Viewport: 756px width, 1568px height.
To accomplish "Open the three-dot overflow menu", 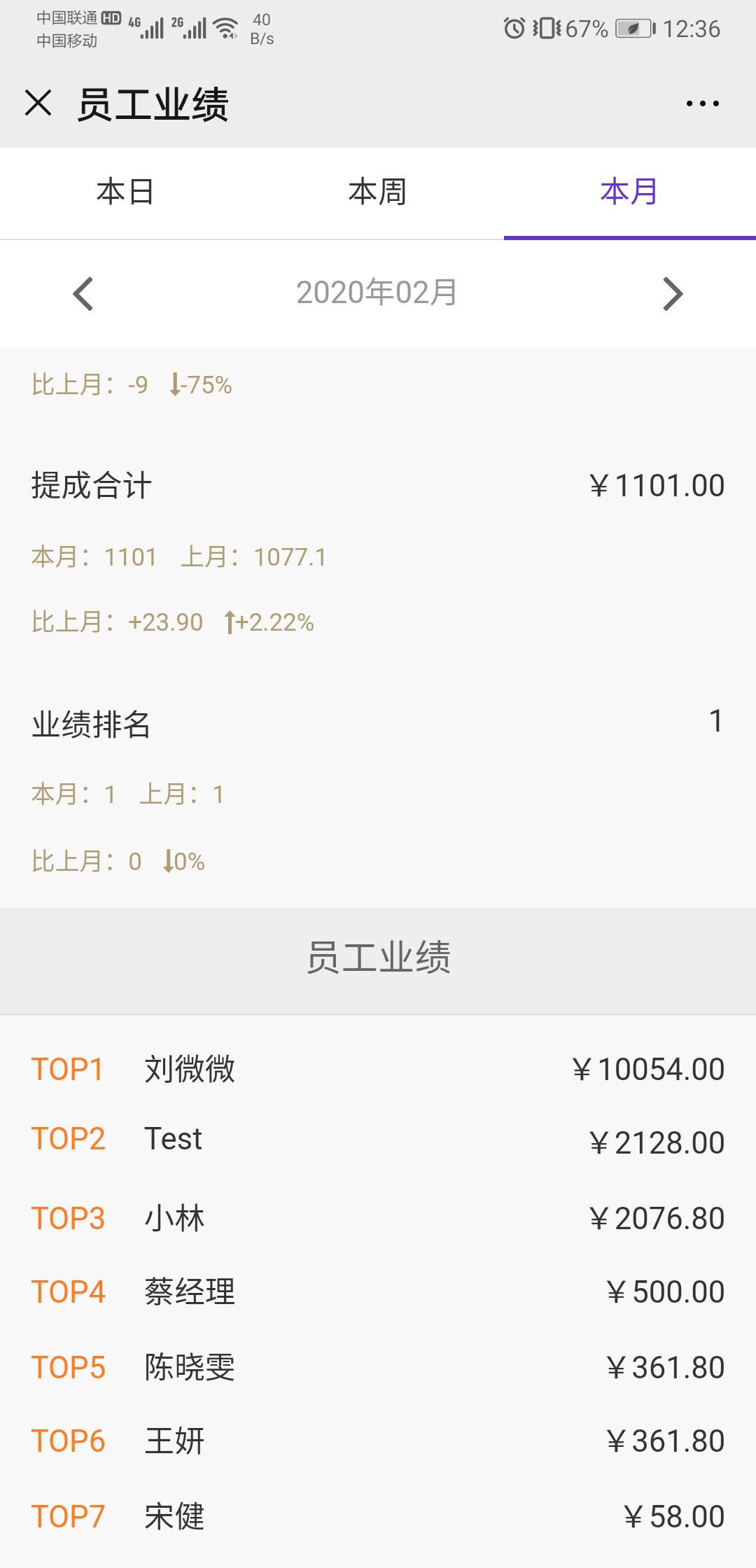I will (x=702, y=104).
